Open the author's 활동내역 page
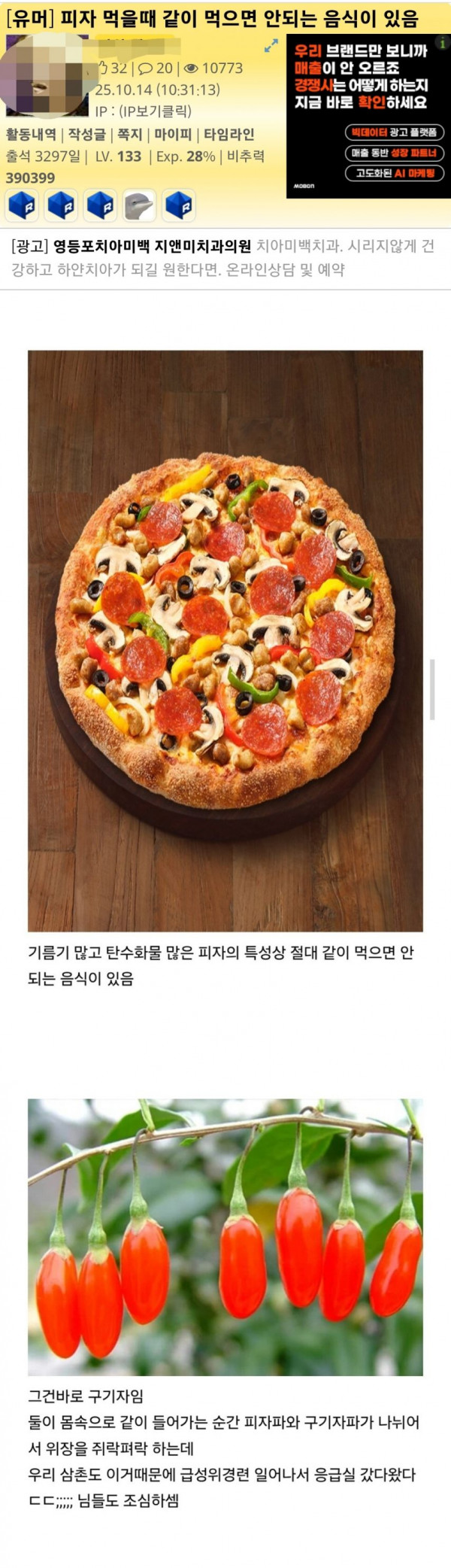Viewport: 451px width, 1568px height. click(x=31, y=135)
